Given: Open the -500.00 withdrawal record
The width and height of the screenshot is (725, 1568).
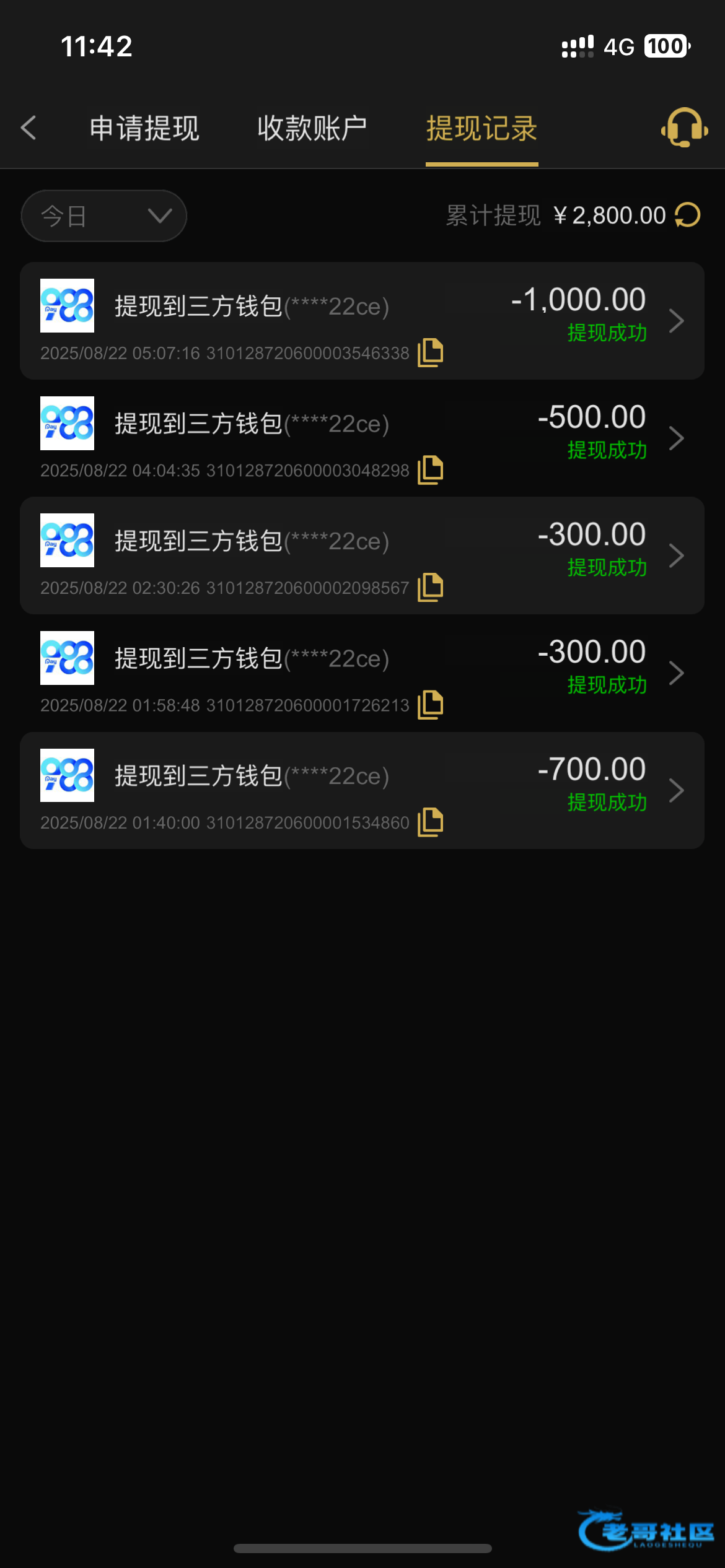Looking at the screenshot, I should point(362,438).
